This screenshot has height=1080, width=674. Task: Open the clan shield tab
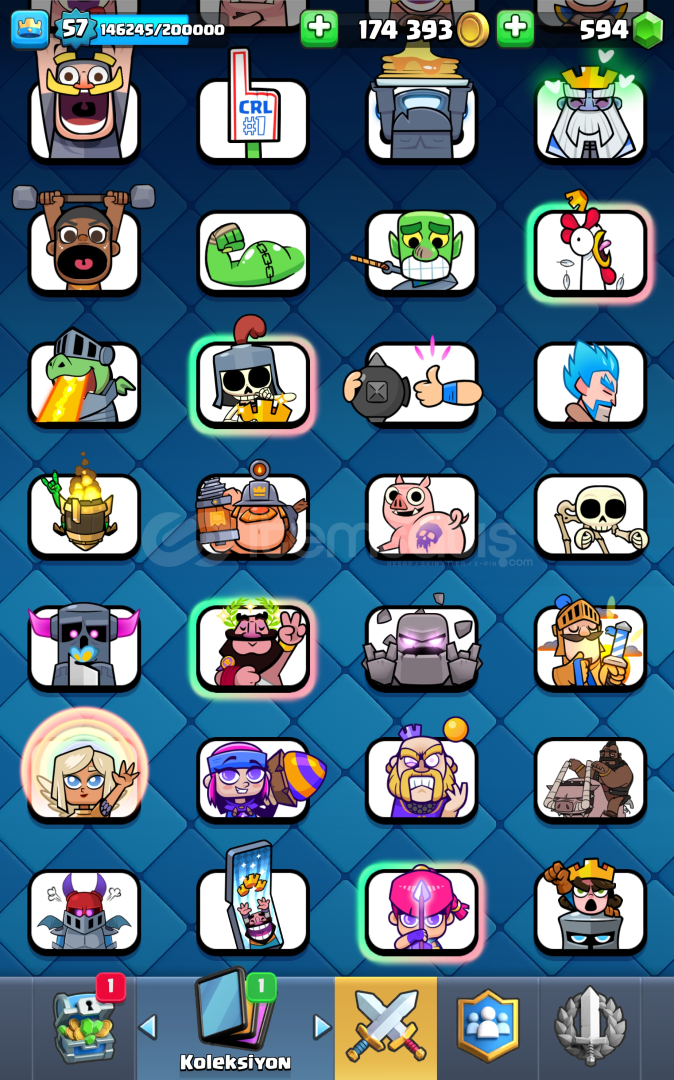point(487,1026)
